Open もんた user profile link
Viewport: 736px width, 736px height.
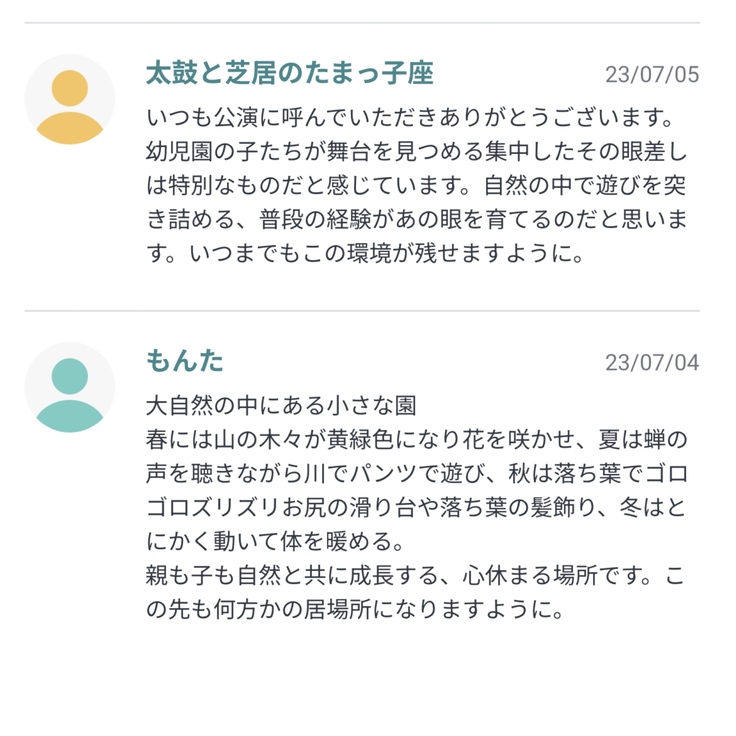[184, 361]
